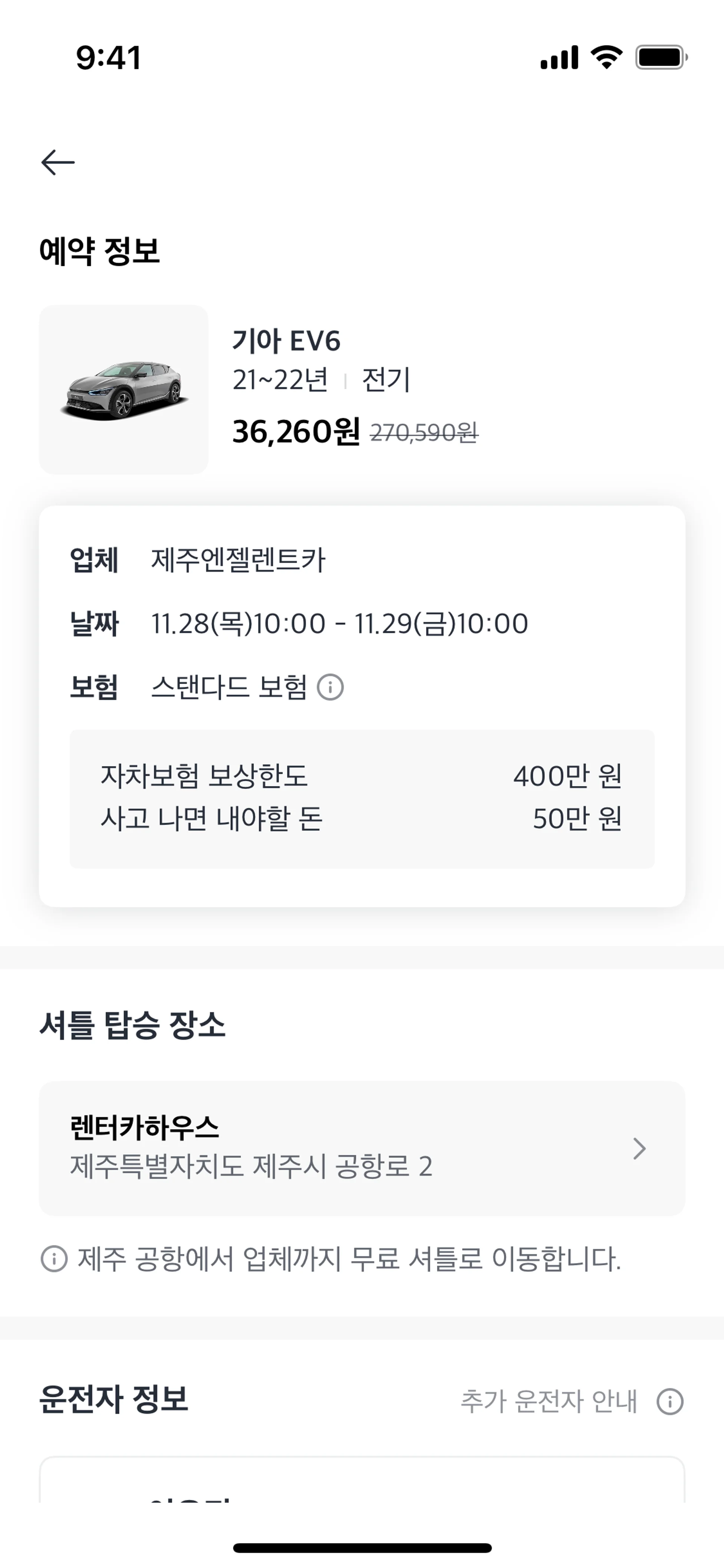Open the 스탠다드 보험 info icon

[x=330, y=688]
